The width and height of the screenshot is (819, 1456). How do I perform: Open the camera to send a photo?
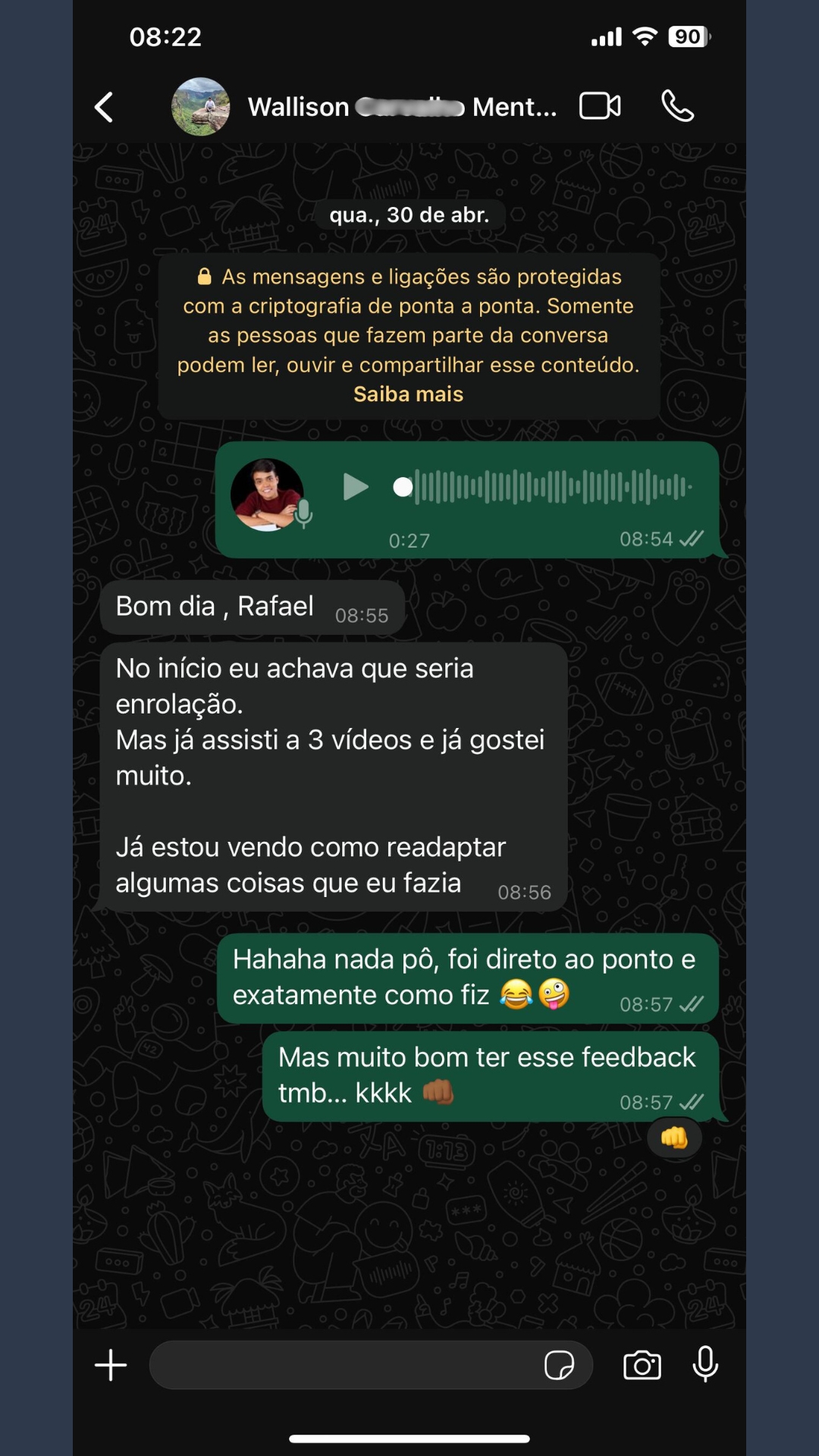642,1365
